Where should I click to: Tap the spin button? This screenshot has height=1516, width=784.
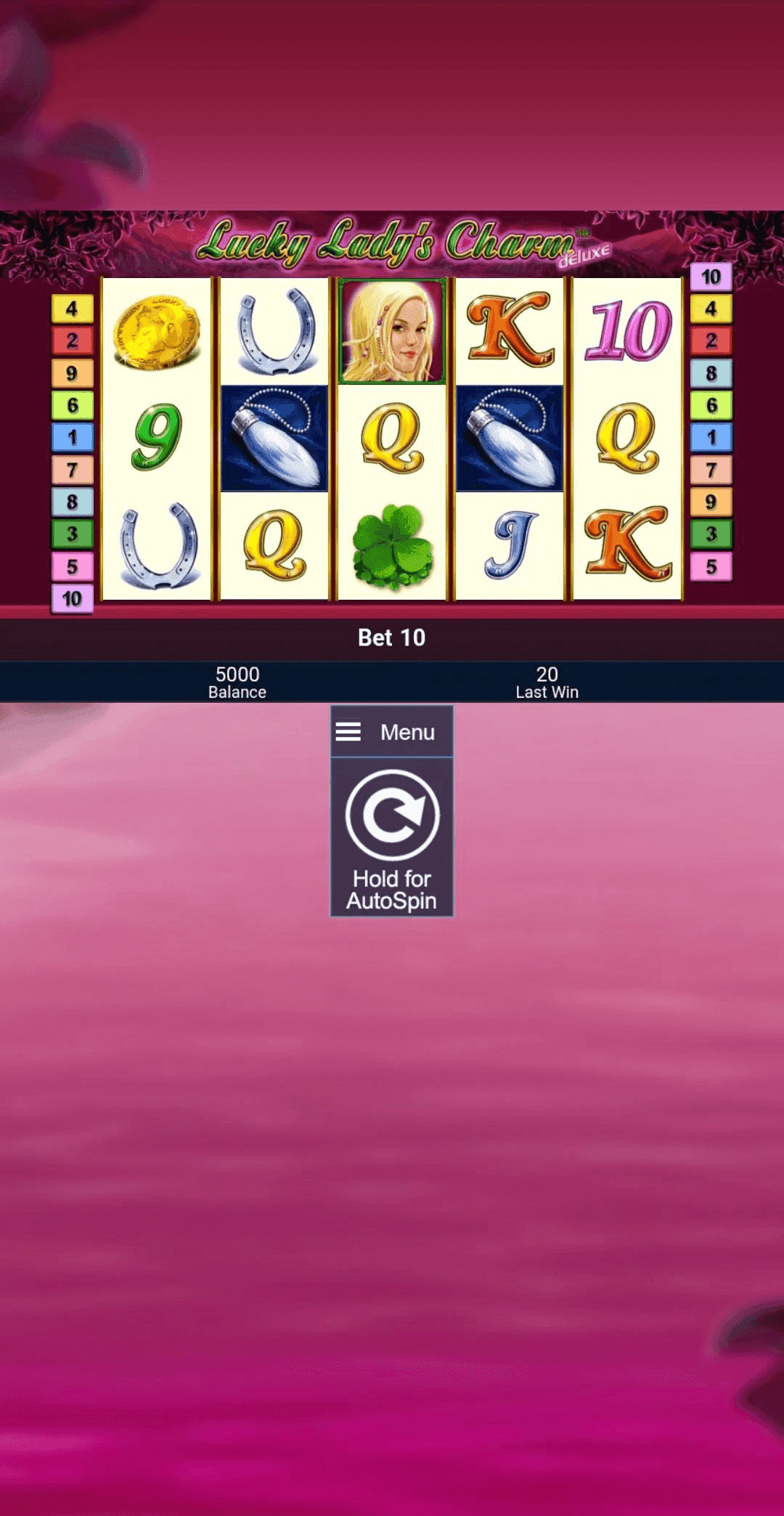pos(392,815)
